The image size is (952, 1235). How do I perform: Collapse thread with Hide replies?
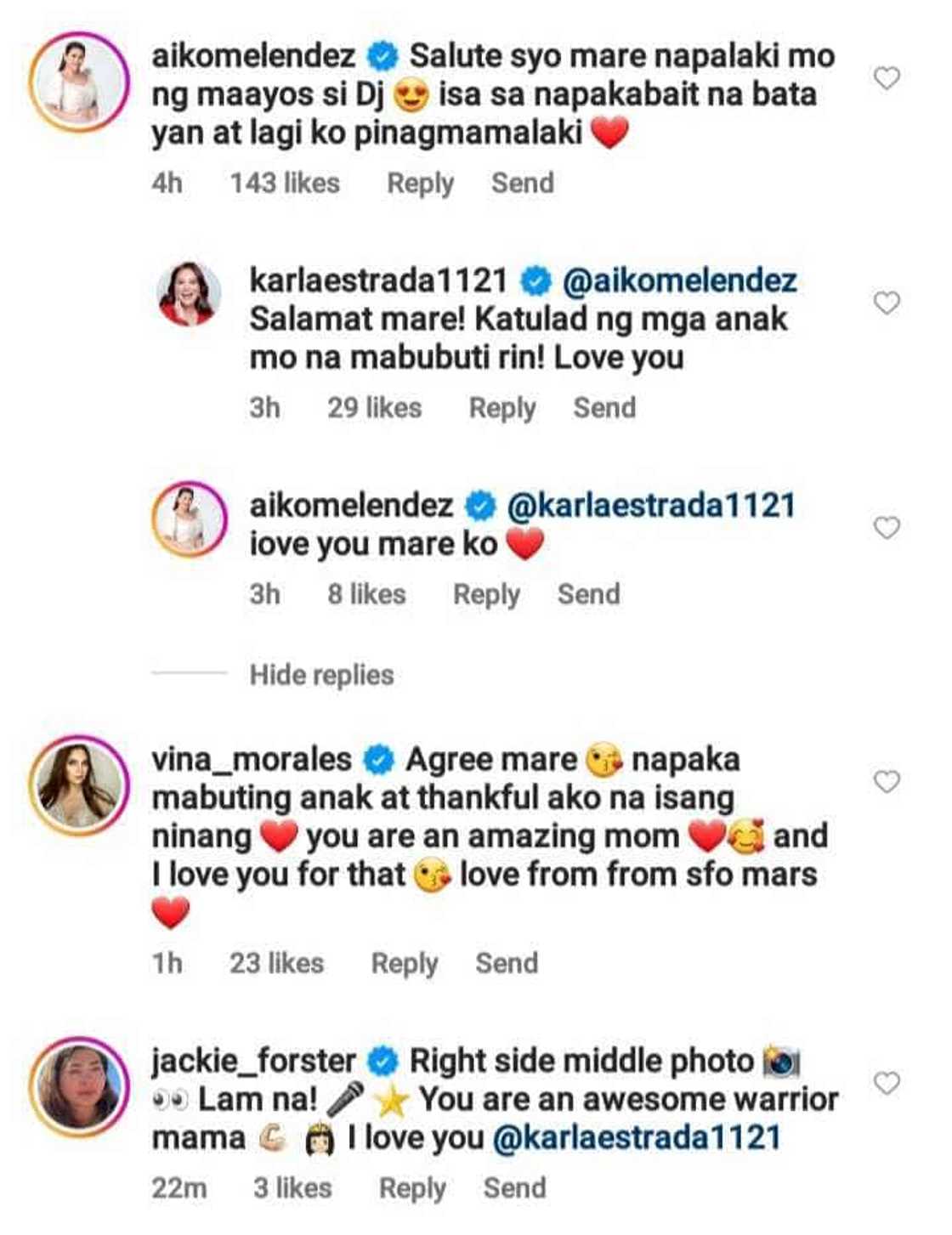coord(321,675)
